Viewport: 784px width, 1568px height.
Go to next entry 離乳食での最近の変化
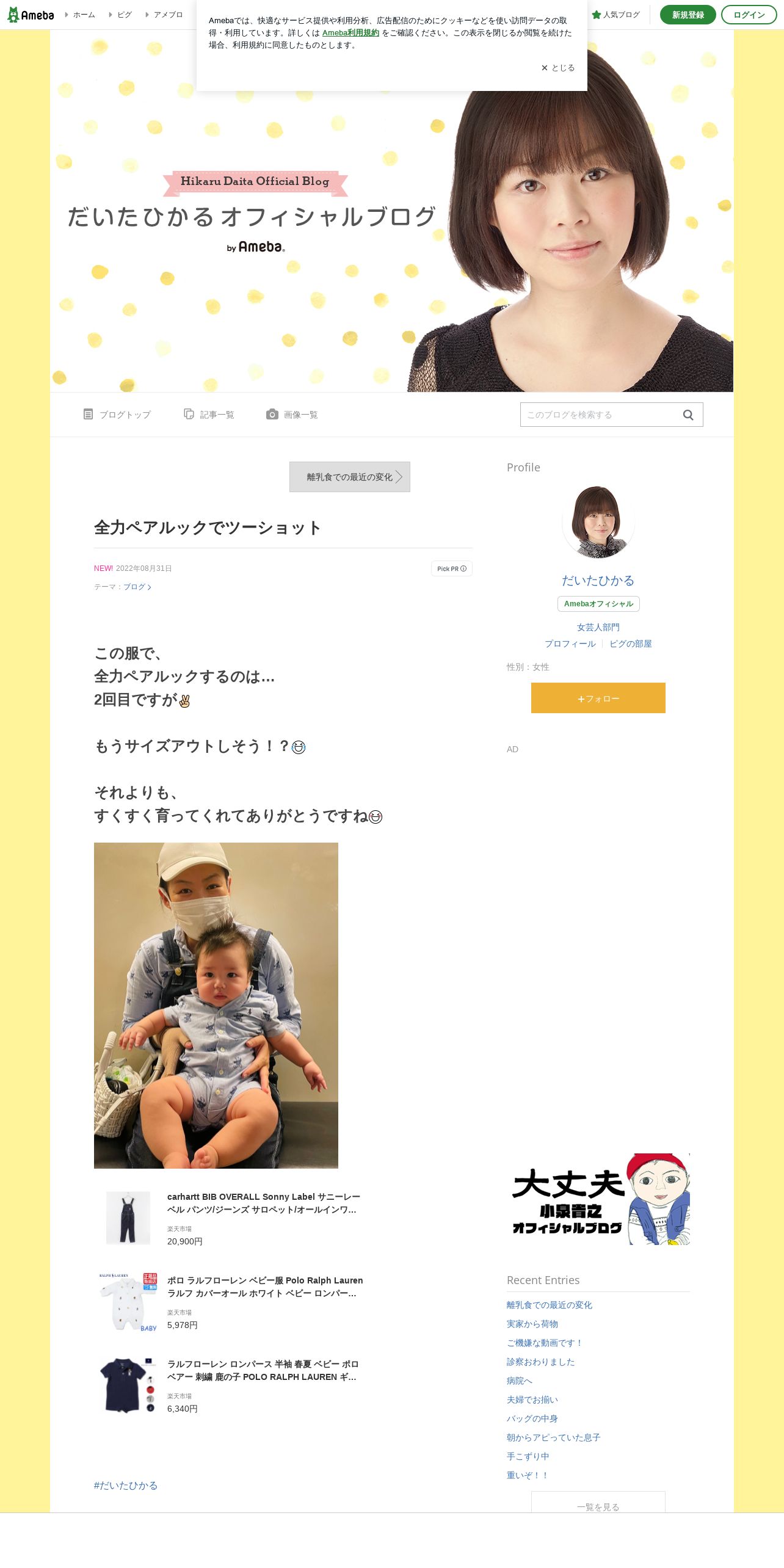tap(350, 477)
